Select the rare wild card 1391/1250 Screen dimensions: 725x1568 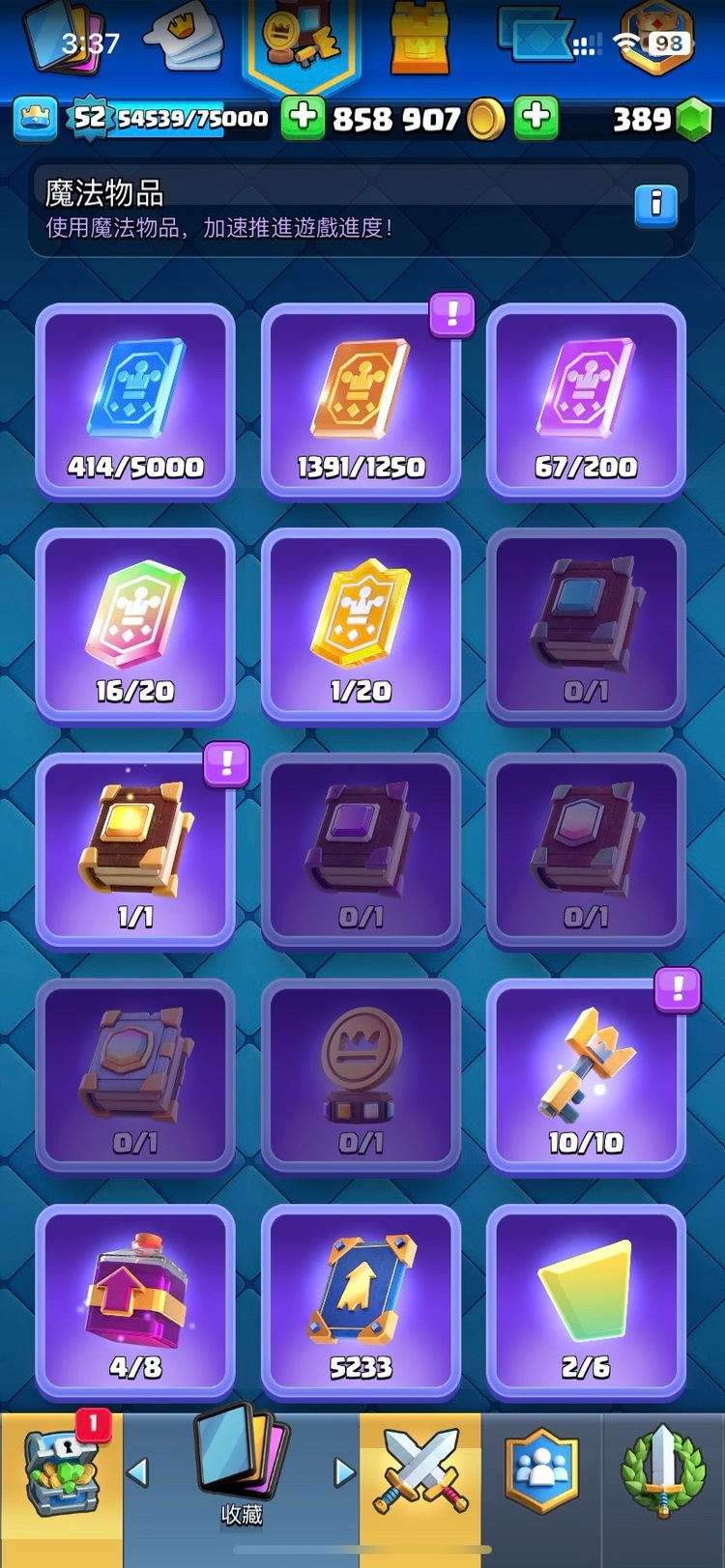[x=361, y=402]
